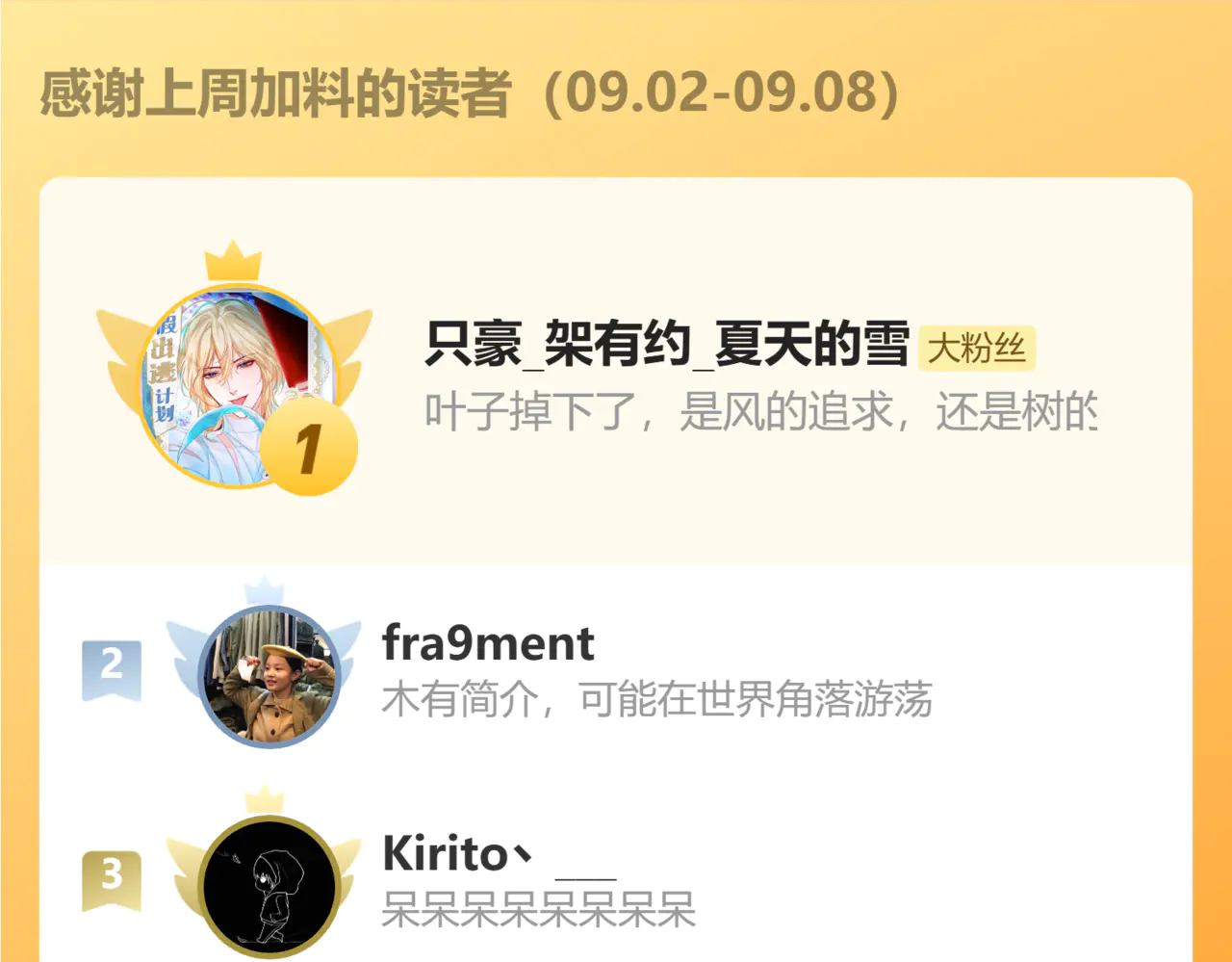Viewport: 1232px width, 962px height.
Task: Open fra9ment's reader profile
Action: (487, 643)
